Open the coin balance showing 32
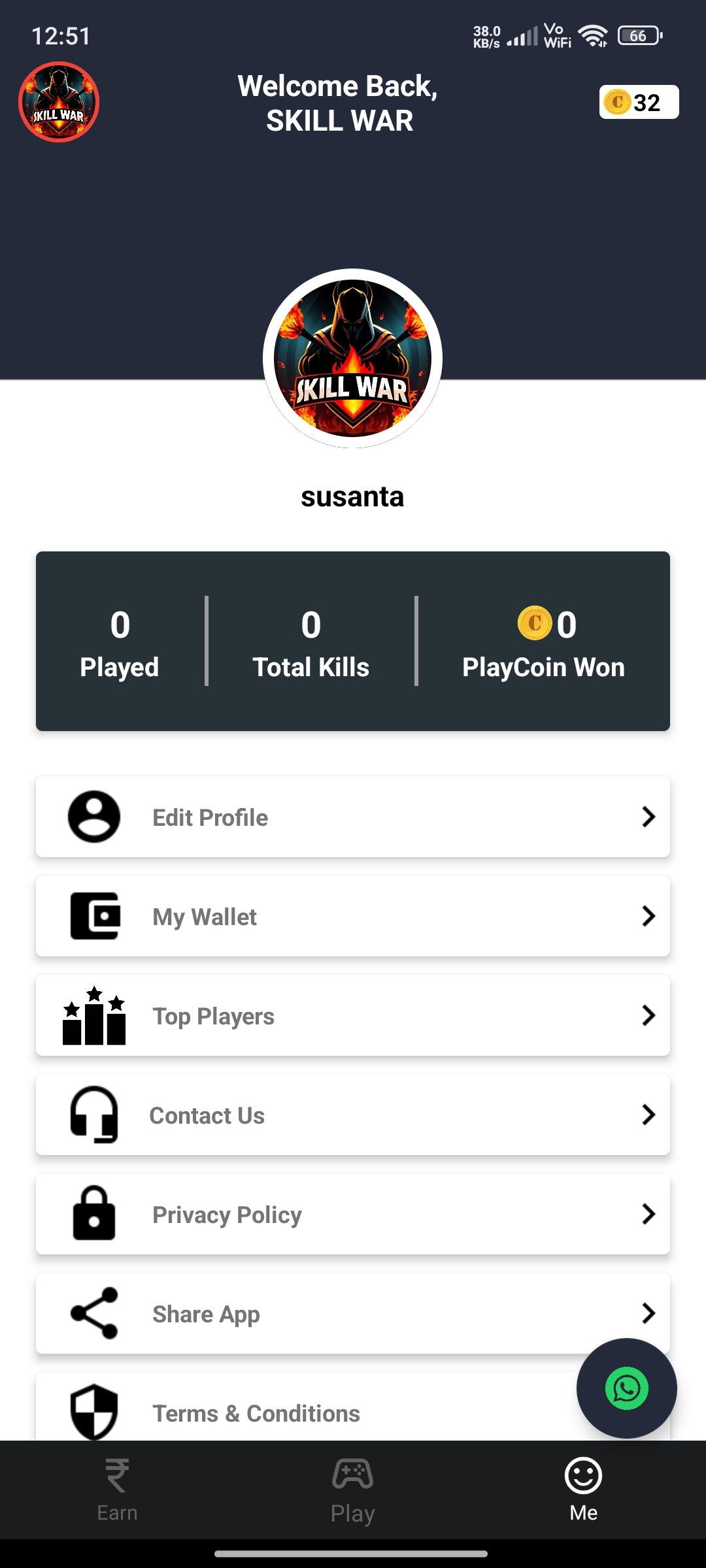Screen dimensions: 706x1568 click(x=639, y=102)
